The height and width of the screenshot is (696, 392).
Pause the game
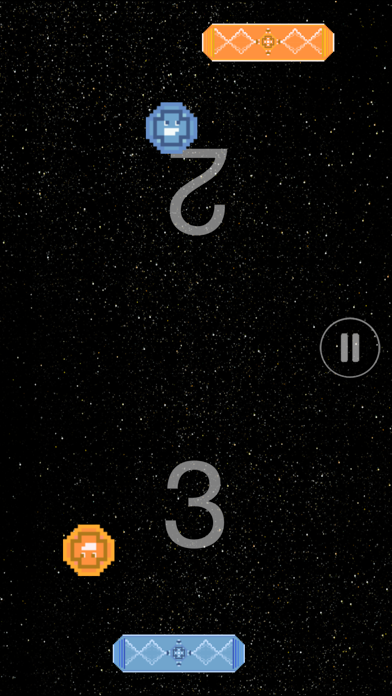350,348
